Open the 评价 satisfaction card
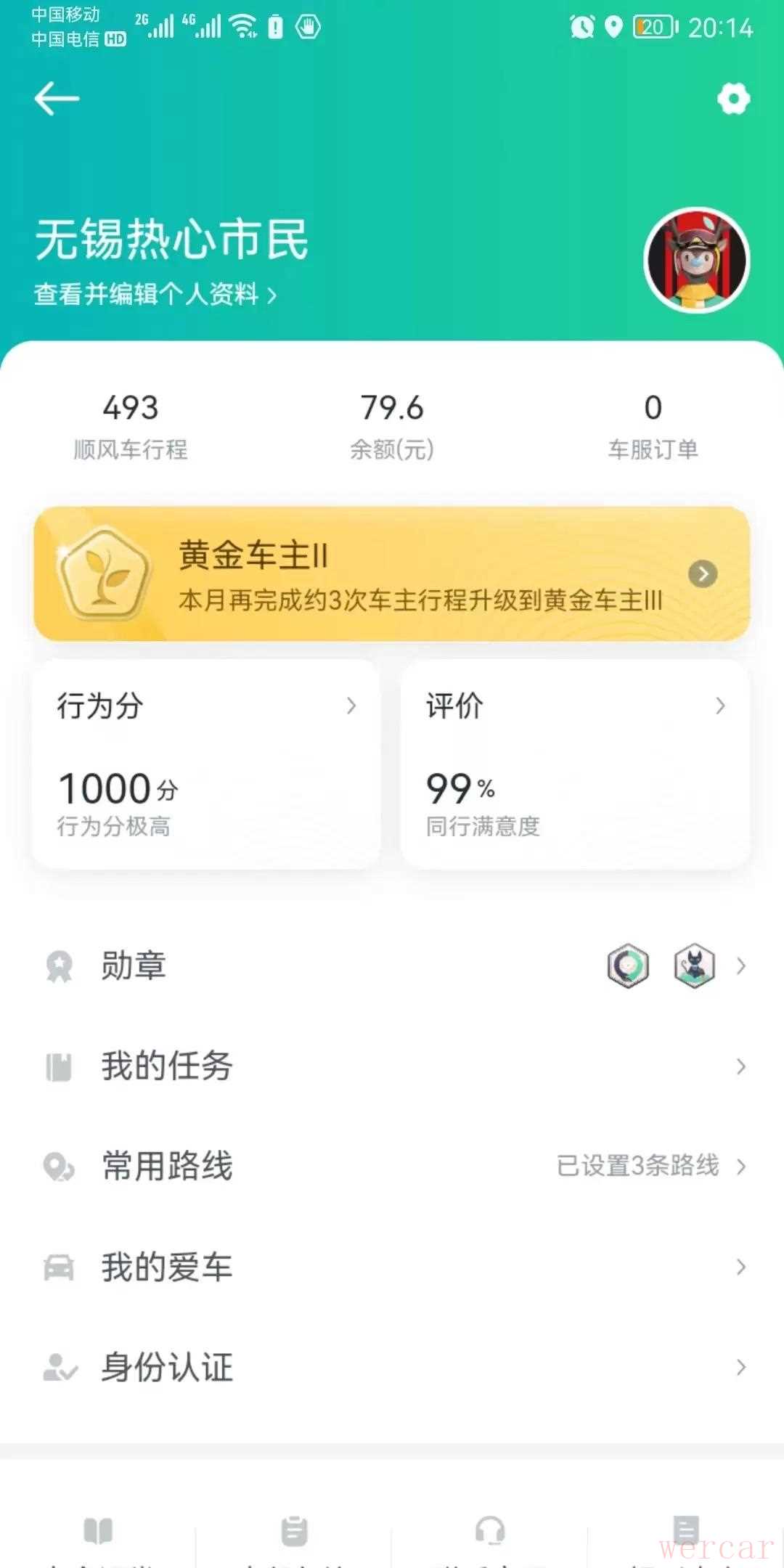Viewport: 784px width, 1568px height. (x=575, y=764)
